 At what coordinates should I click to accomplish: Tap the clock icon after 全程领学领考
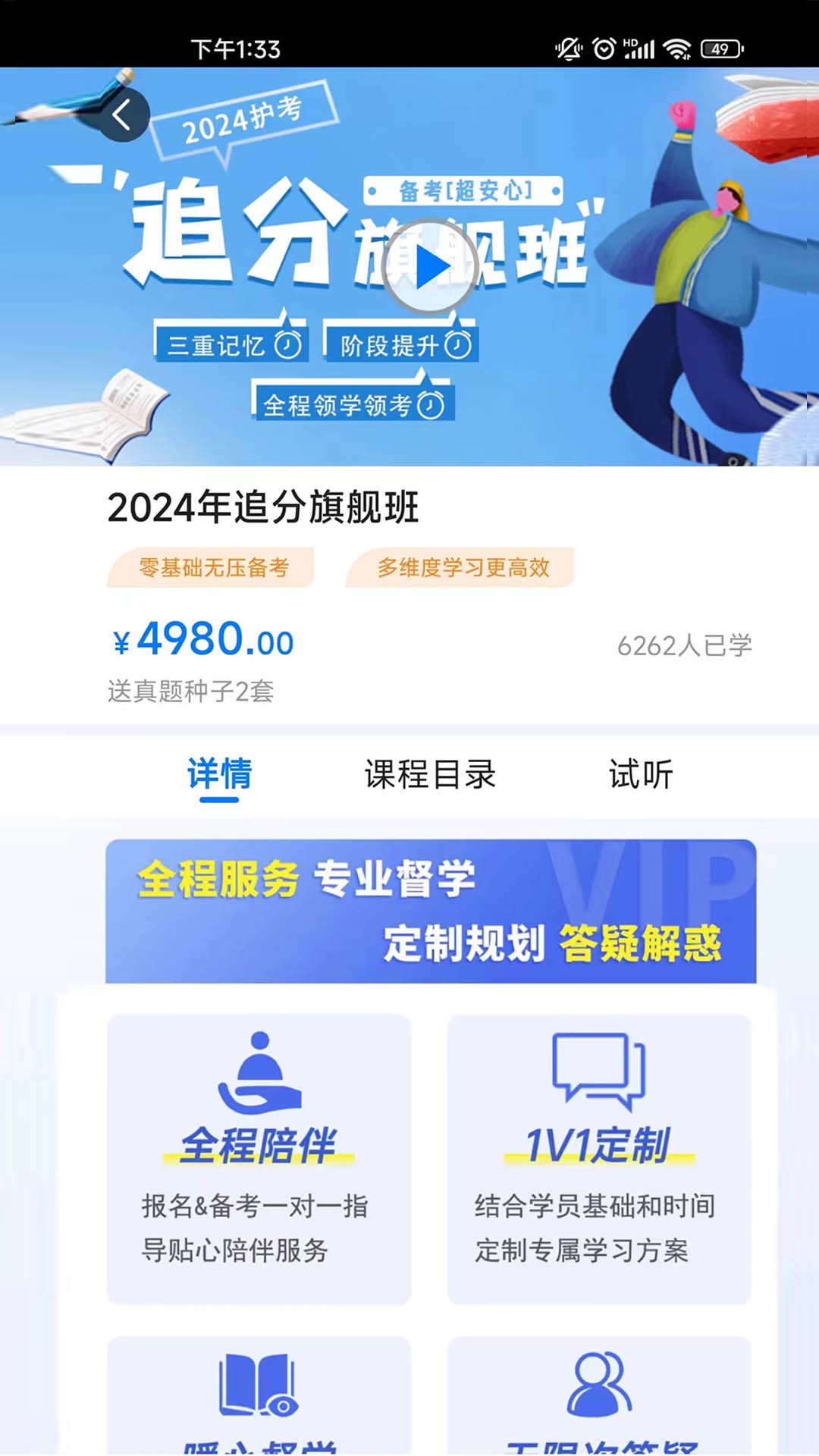click(x=433, y=406)
